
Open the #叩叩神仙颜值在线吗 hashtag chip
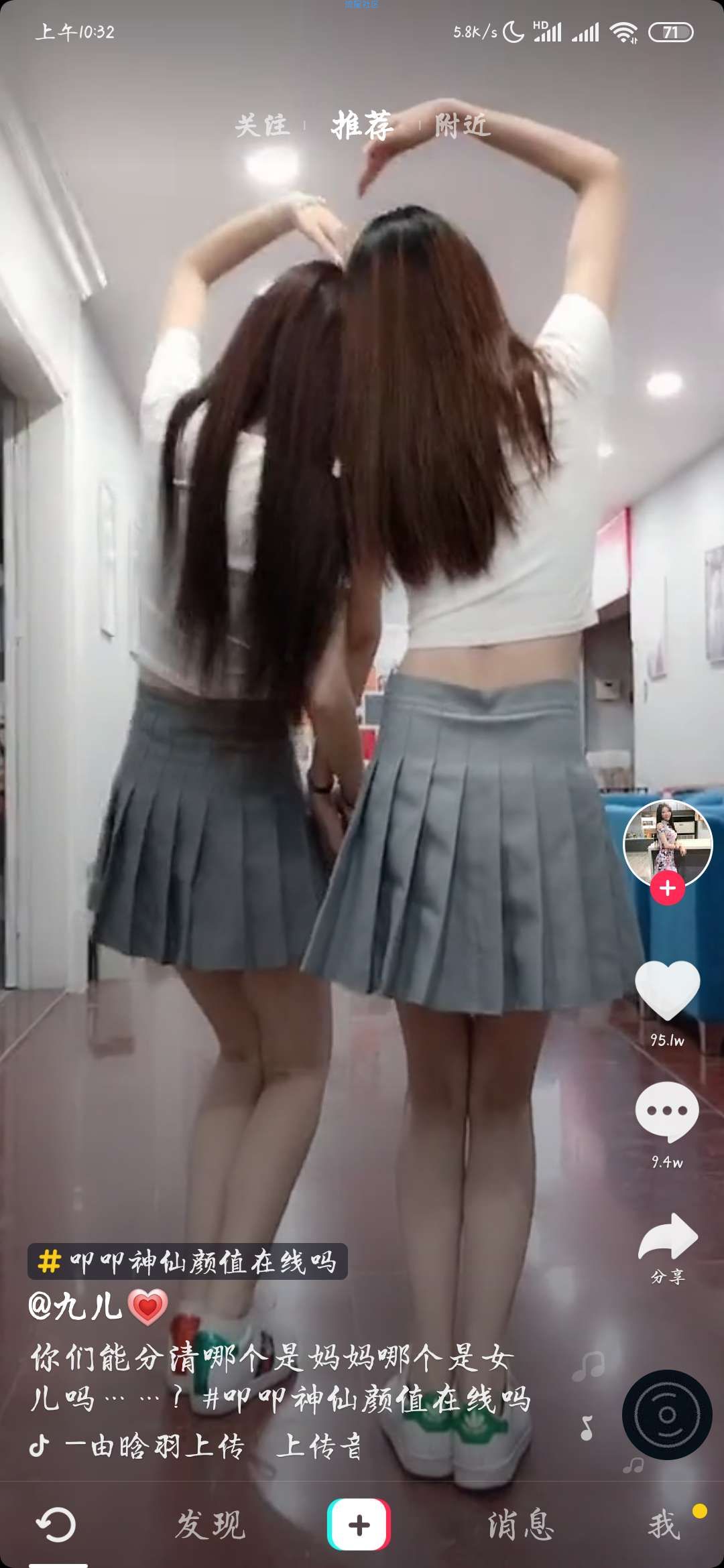188,1262
